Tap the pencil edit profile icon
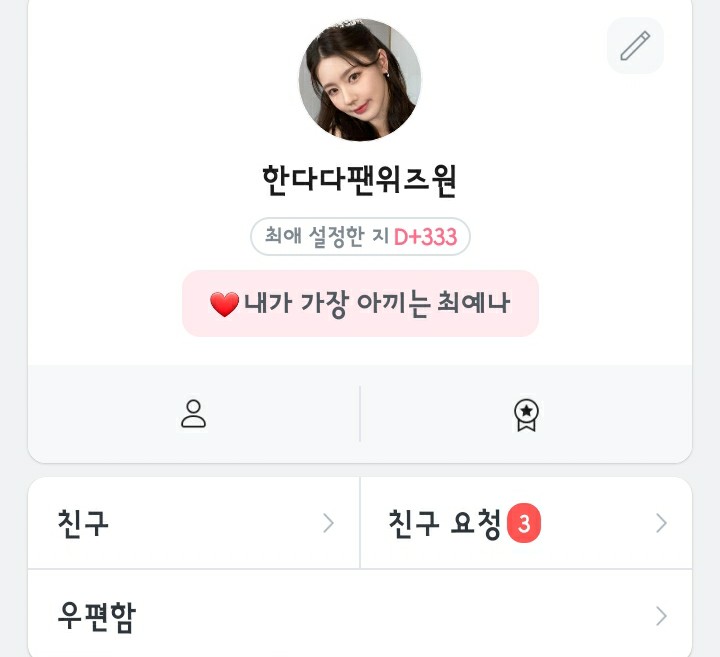 [x=635, y=46]
